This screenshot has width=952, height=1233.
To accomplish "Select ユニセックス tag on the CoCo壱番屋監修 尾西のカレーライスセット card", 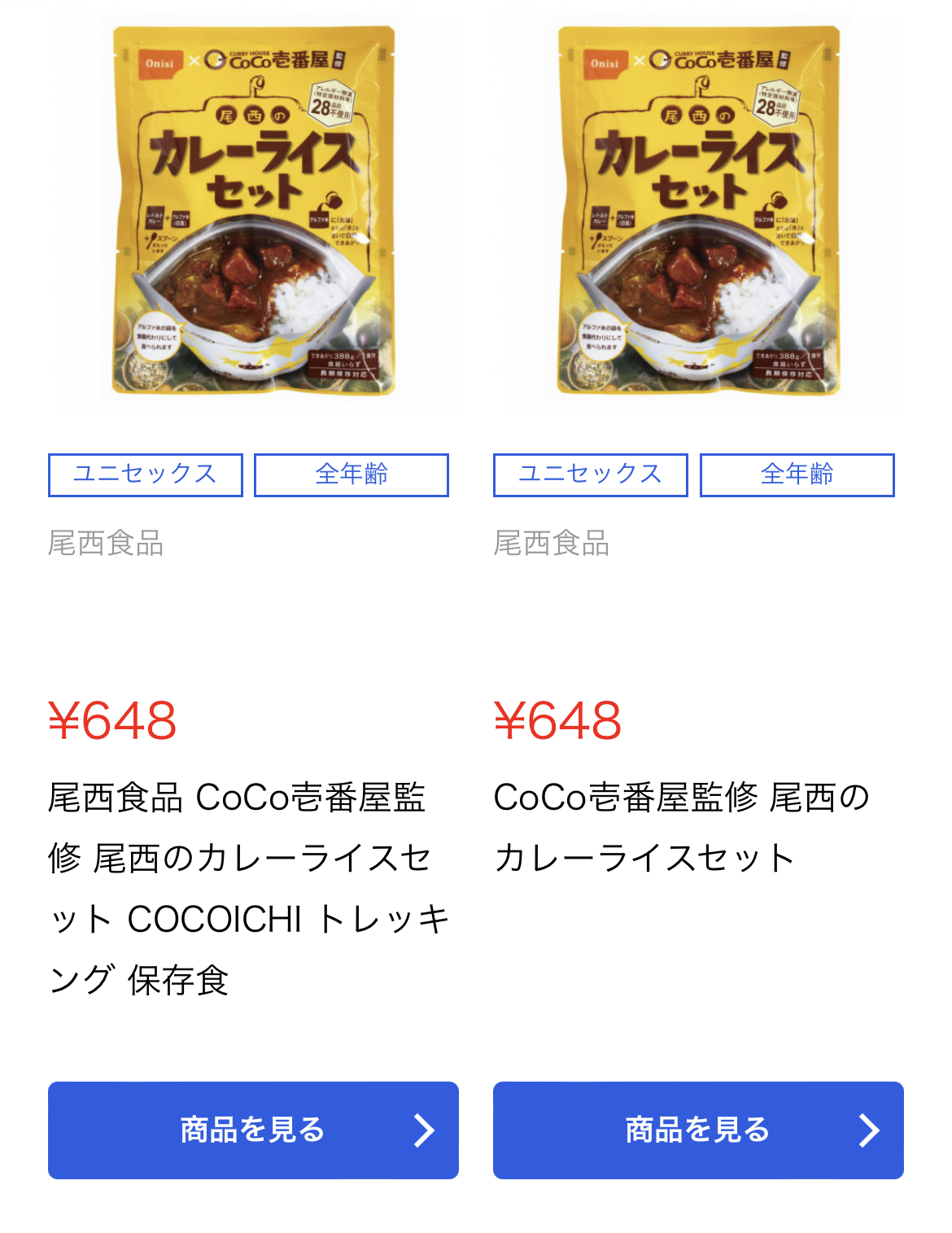I will pyautogui.click(x=591, y=474).
